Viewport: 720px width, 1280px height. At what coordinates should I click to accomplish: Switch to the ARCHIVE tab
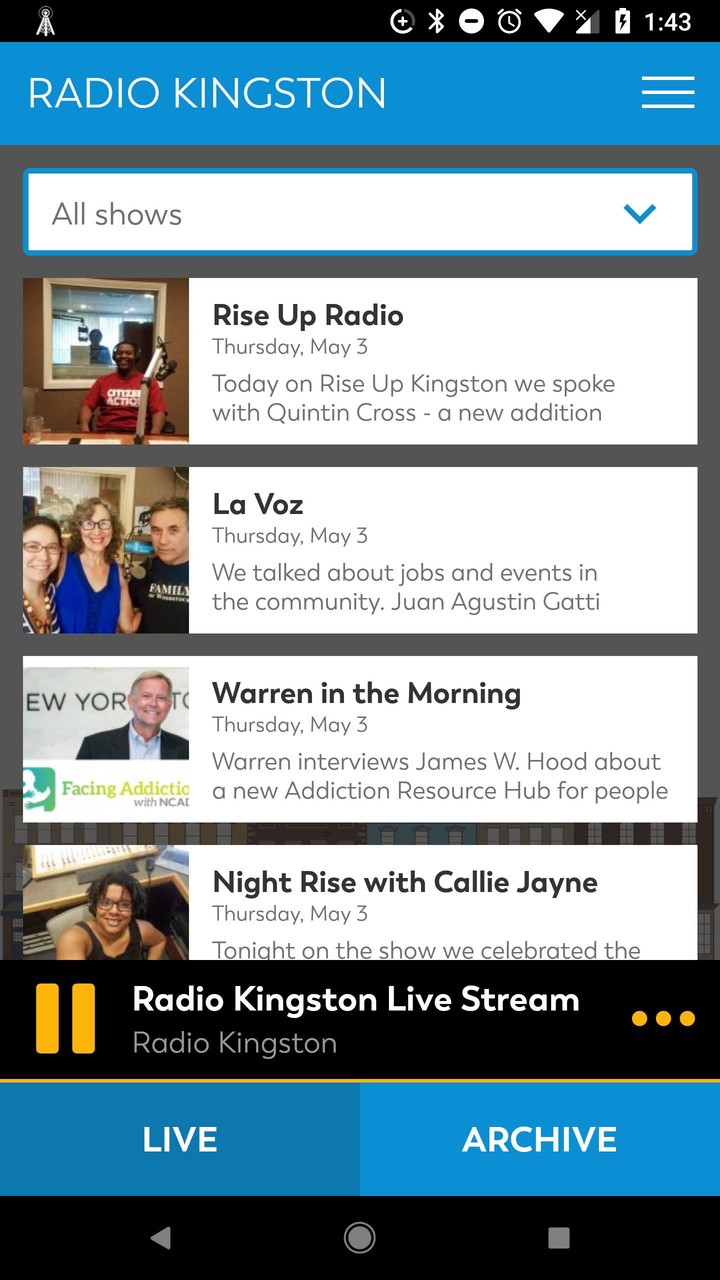click(540, 1138)
